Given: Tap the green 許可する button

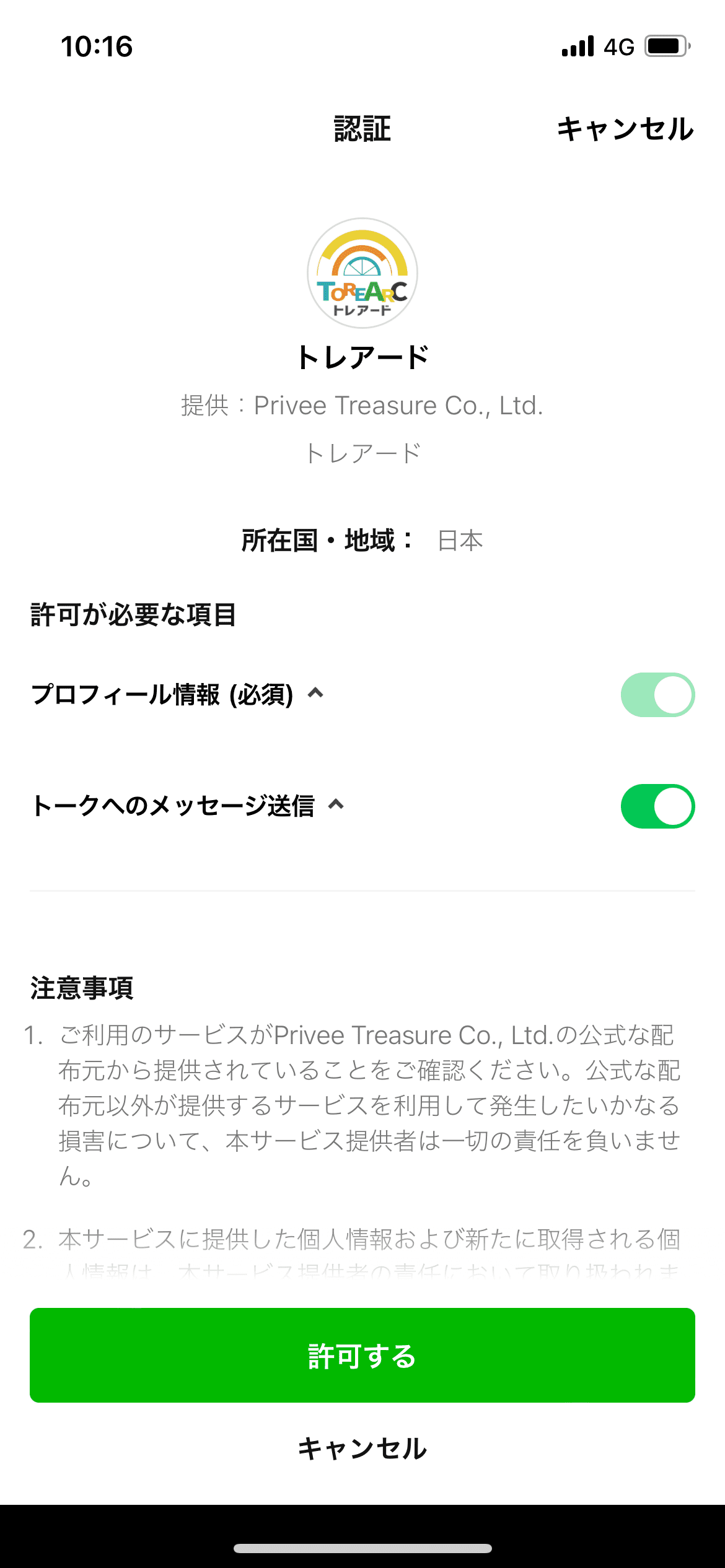Looking at the screenshot, I should tap(362, 1355).
